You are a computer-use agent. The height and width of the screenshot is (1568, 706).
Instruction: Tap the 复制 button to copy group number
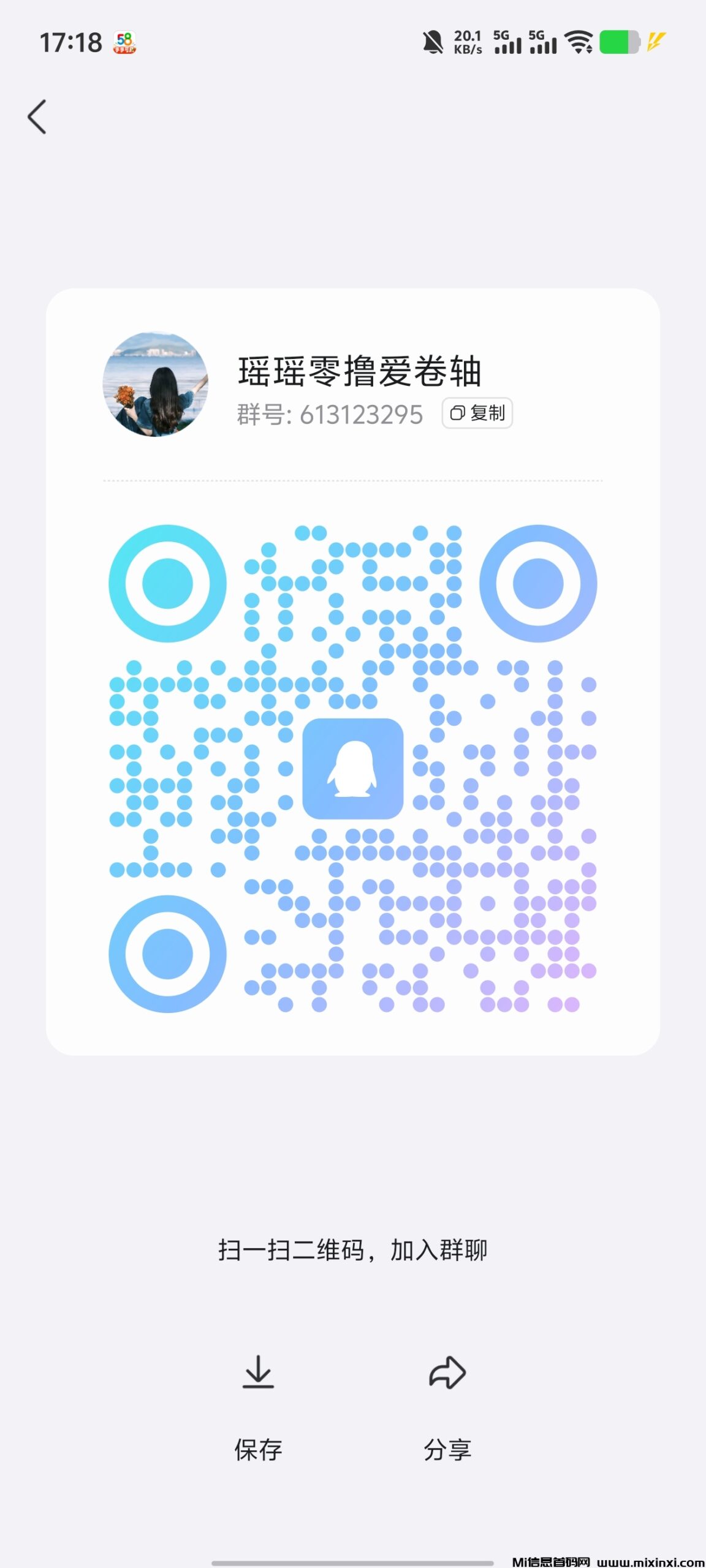coord(477,413)
